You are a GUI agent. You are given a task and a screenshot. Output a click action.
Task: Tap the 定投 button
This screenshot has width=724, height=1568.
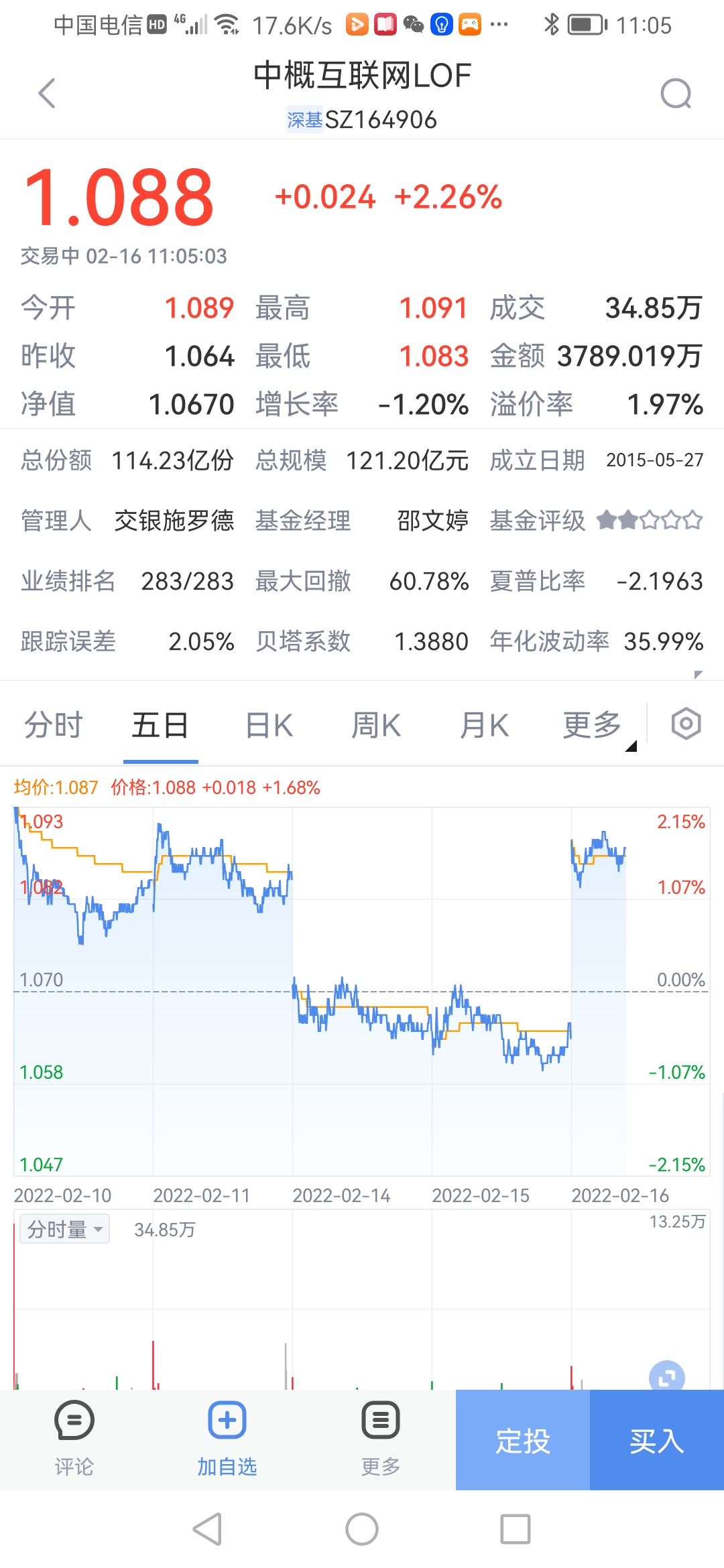(x=523, y=1440)
